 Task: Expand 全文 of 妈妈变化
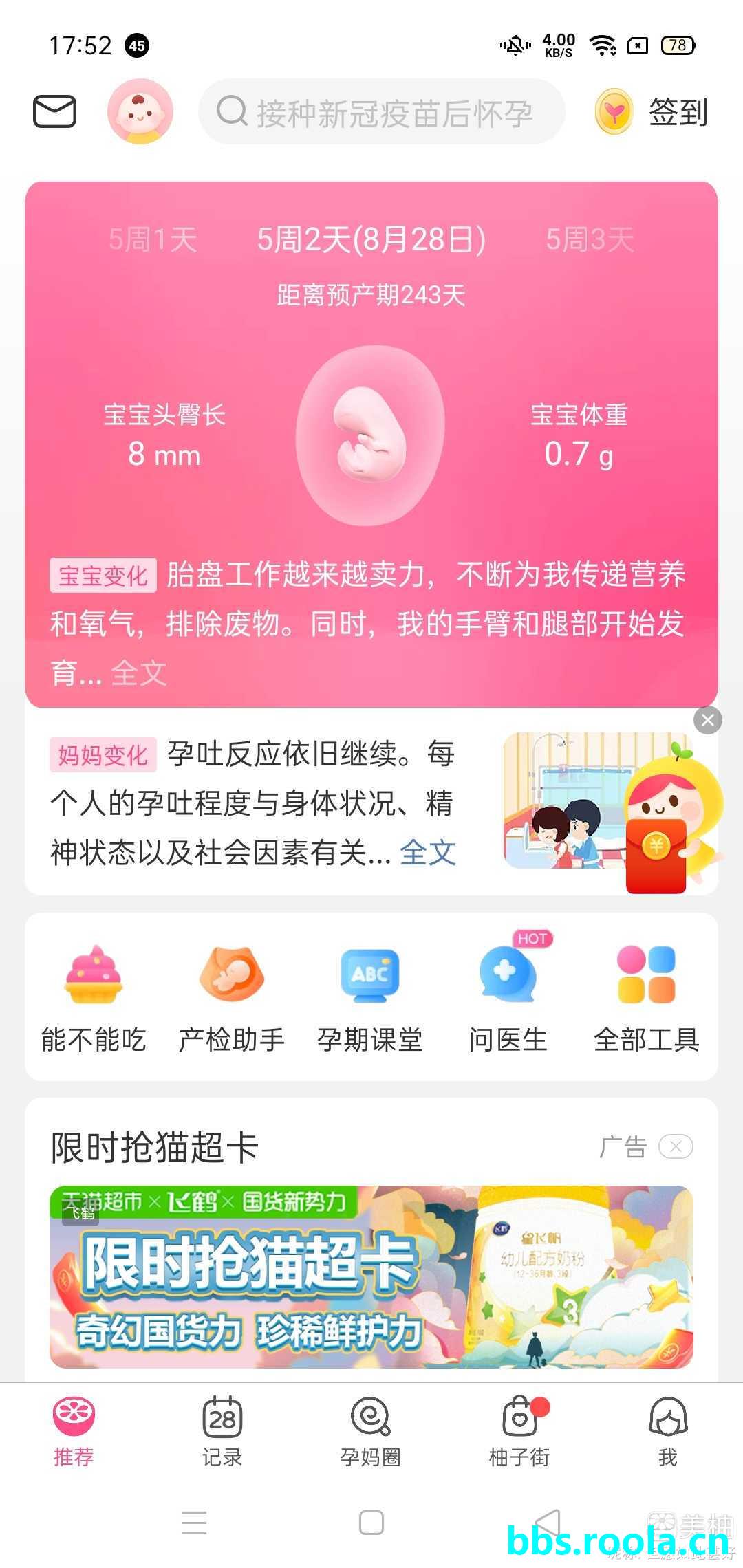pos(428,853)
